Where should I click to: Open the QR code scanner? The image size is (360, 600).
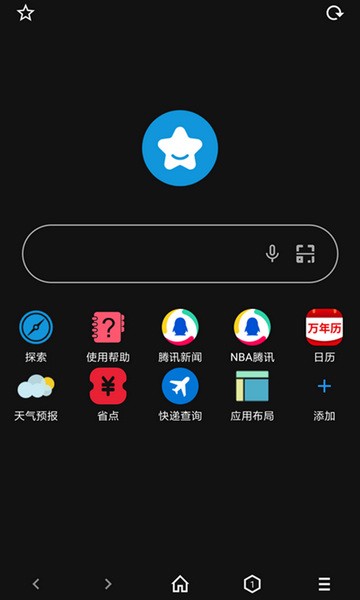[x=305, y=253]
